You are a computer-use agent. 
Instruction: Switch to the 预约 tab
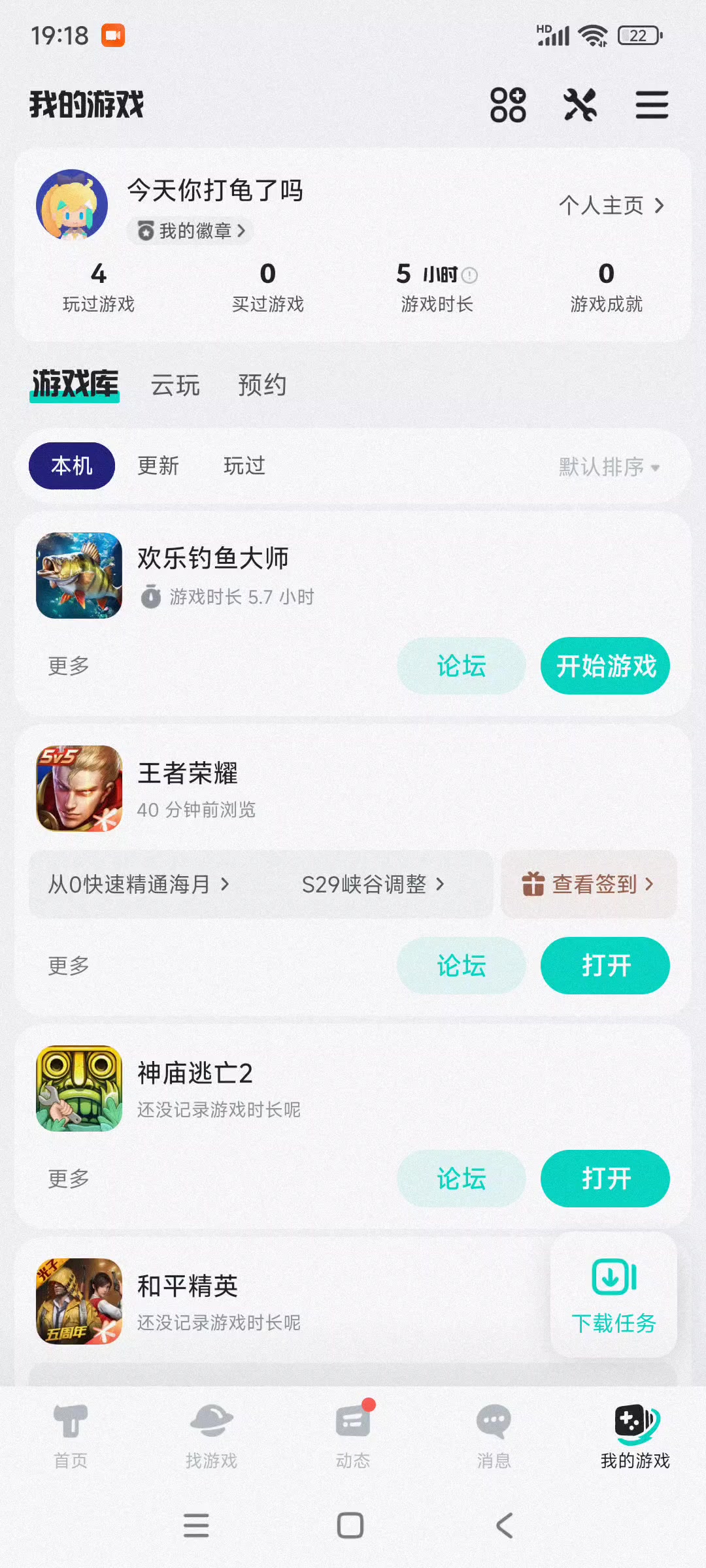pos(262,385)
